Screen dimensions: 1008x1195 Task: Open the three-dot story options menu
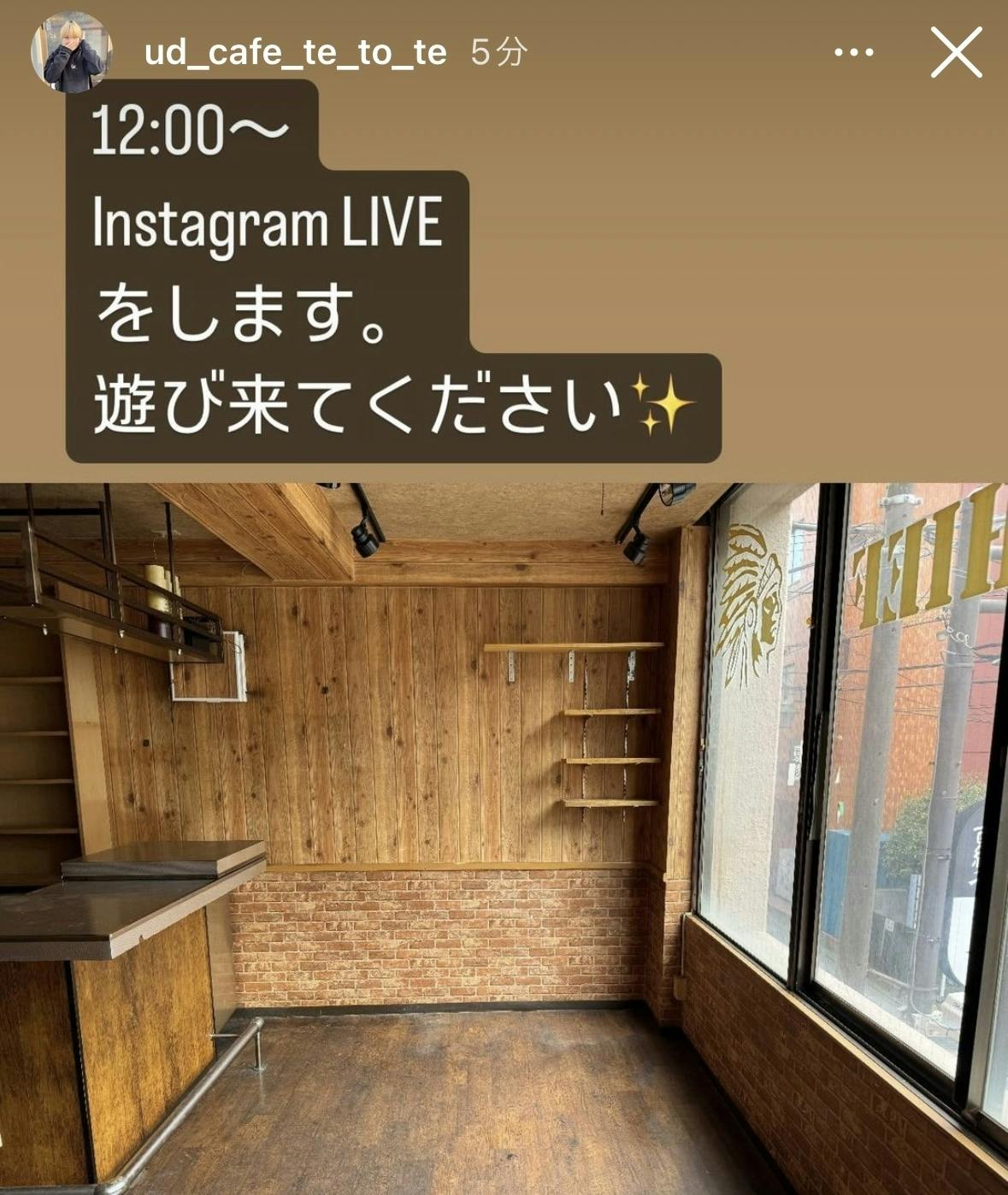click(x=853, y=53)
